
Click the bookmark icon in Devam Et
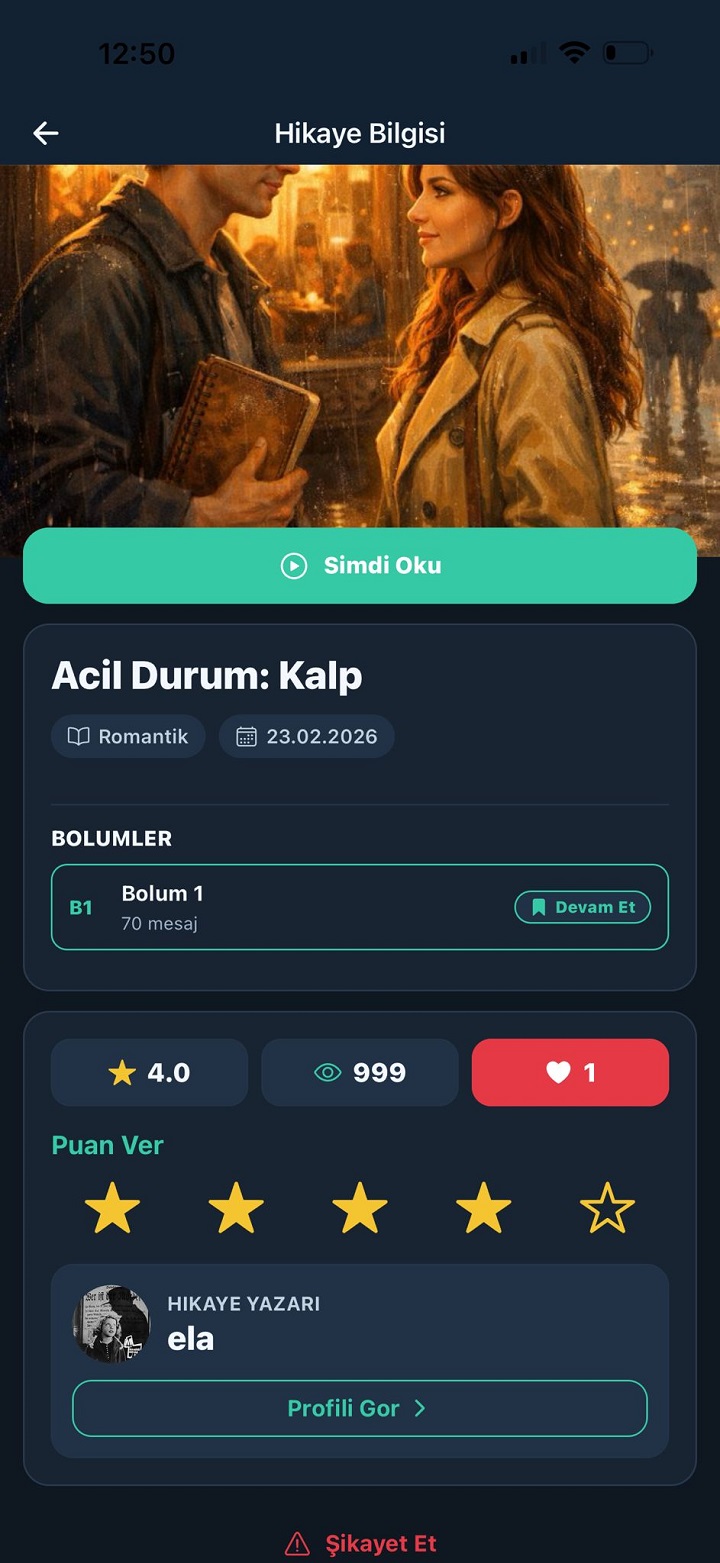point(539,907)
